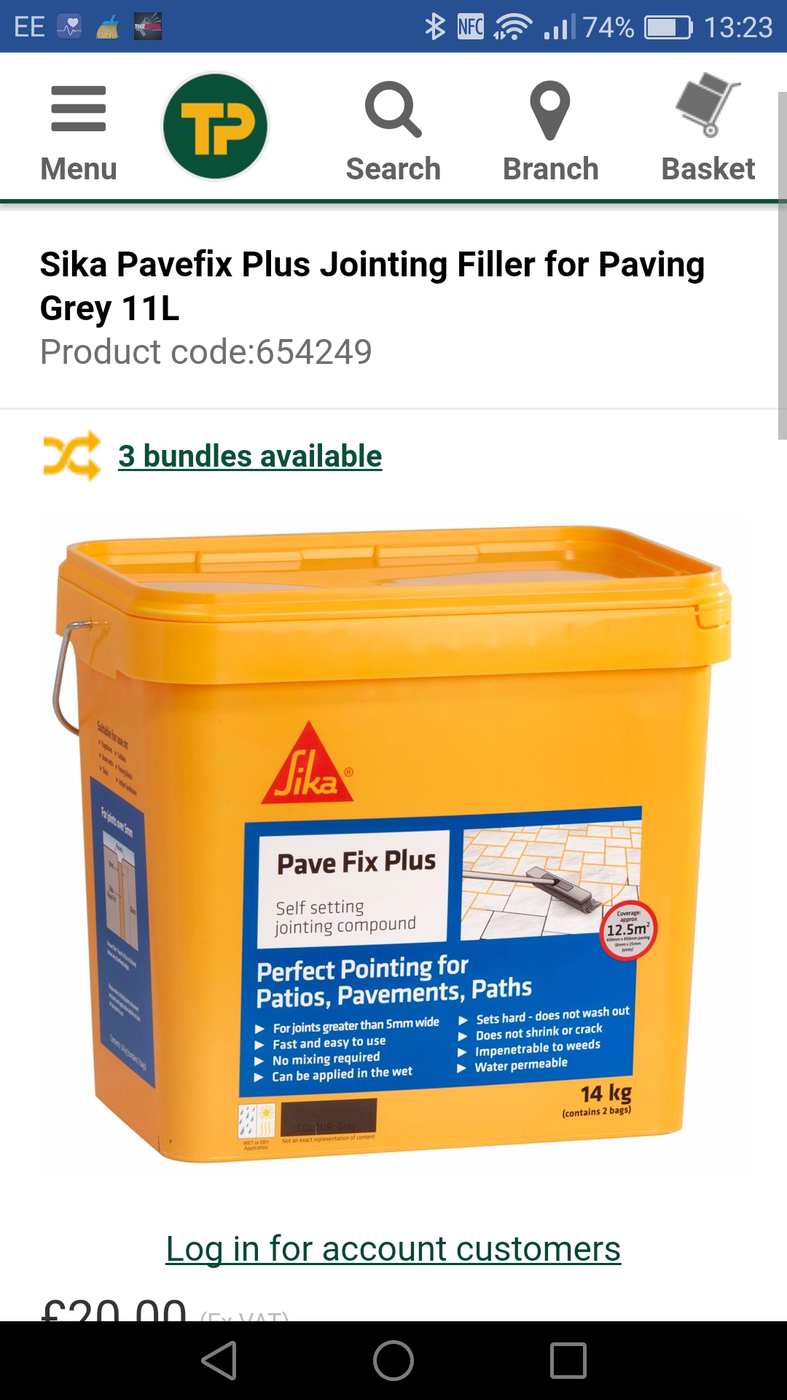Open the 3 bundles available link
The height and width of the screenshot is (1400, 787).
pyautogui.click(x=250, y=456)
